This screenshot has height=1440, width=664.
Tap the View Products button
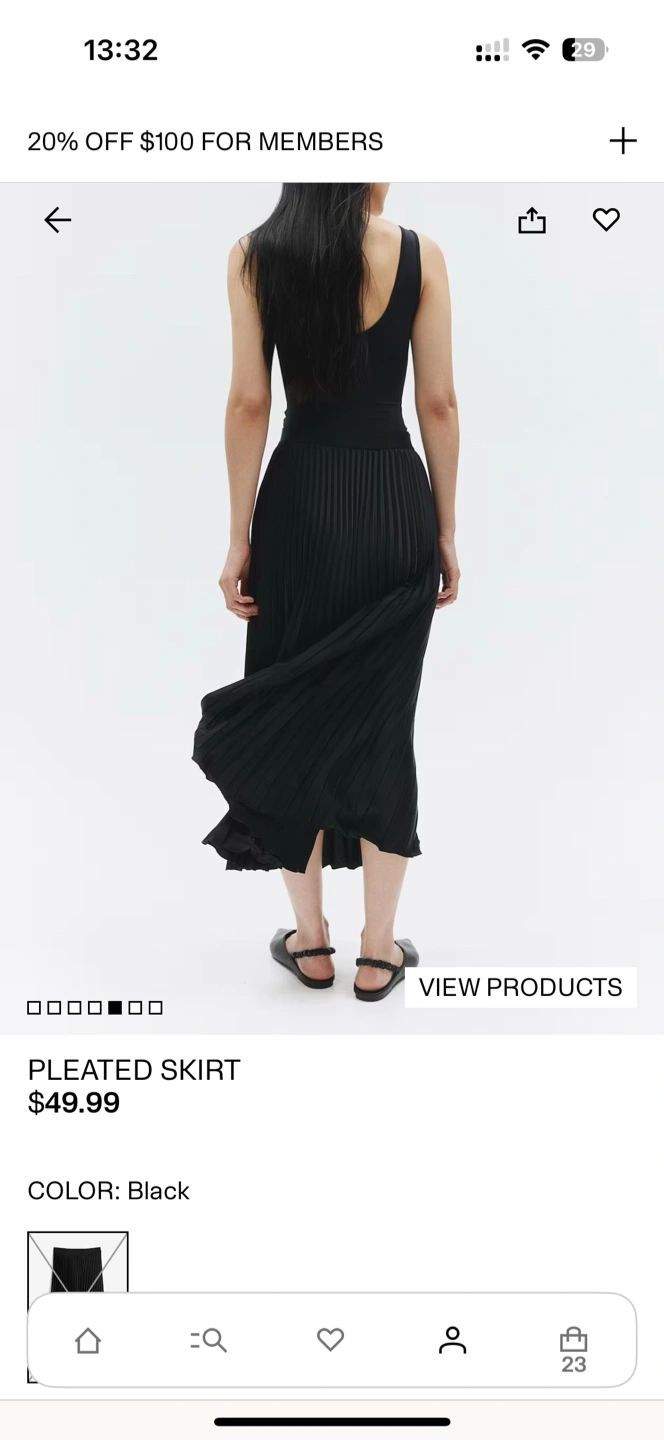click(520, 987)
